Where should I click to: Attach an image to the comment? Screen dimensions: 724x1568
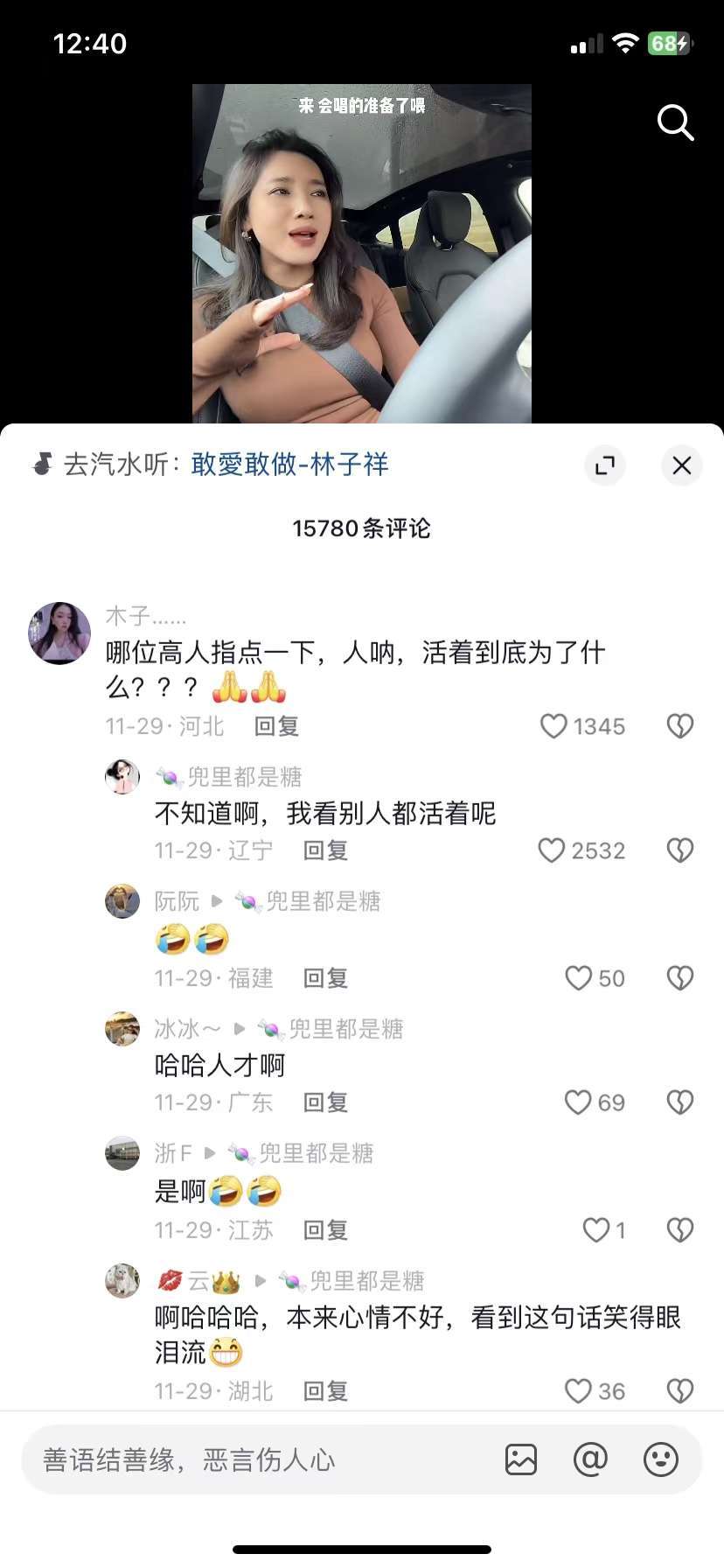coord(521,1459)
